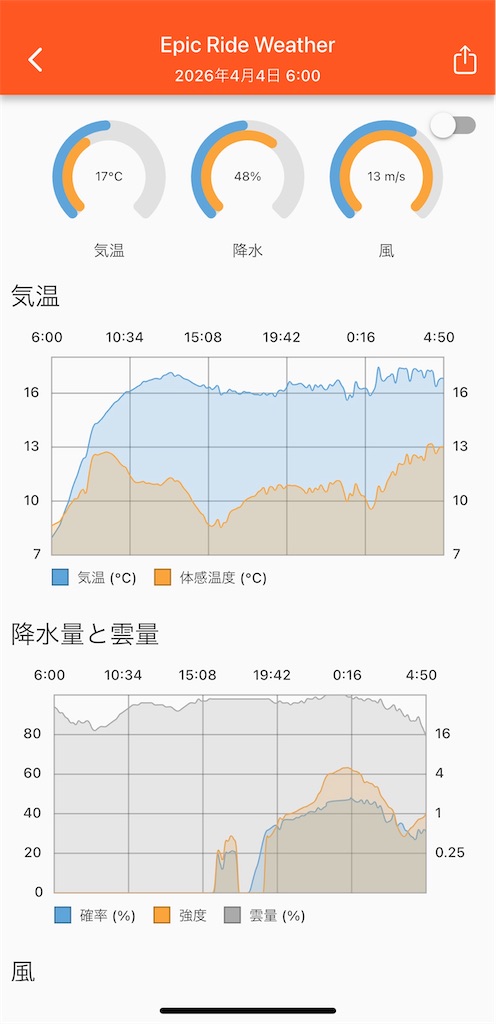Flip the switch beside the gauges
This screenshot has width=496, height=1024.
453,125
